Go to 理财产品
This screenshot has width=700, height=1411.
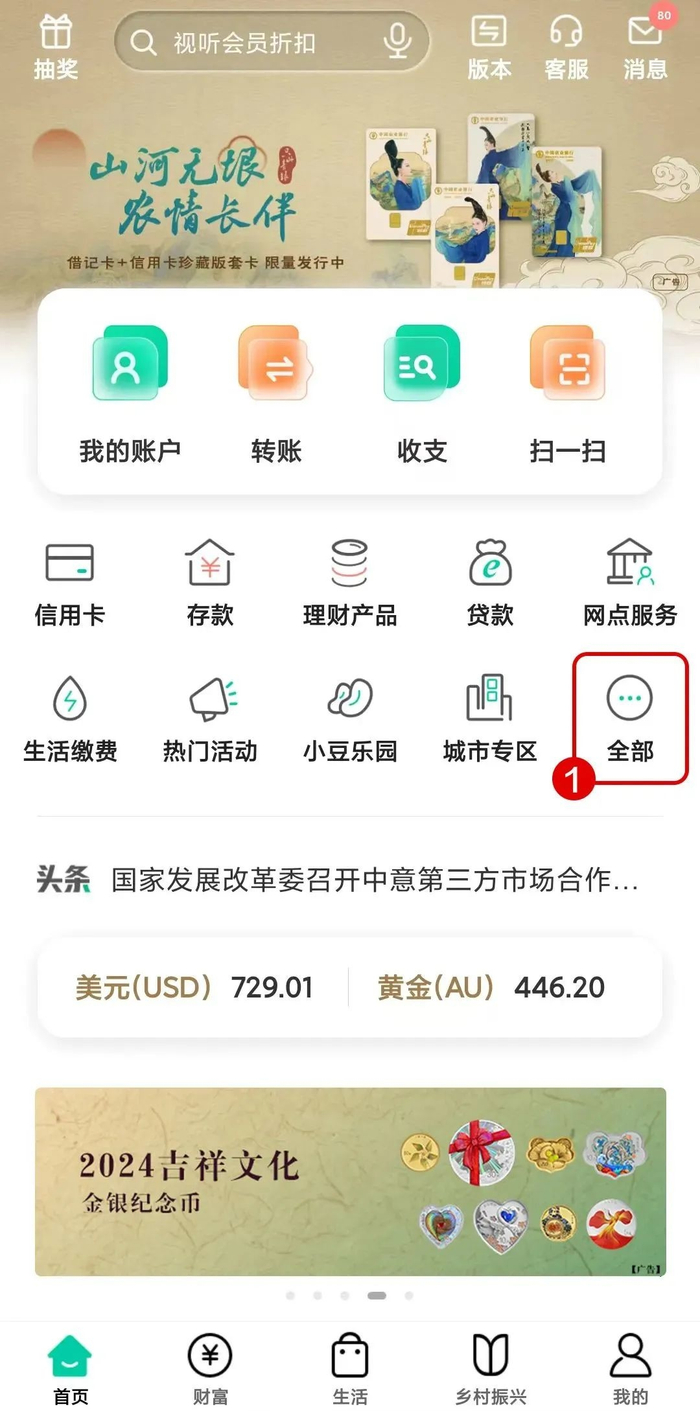pos(350,582)
